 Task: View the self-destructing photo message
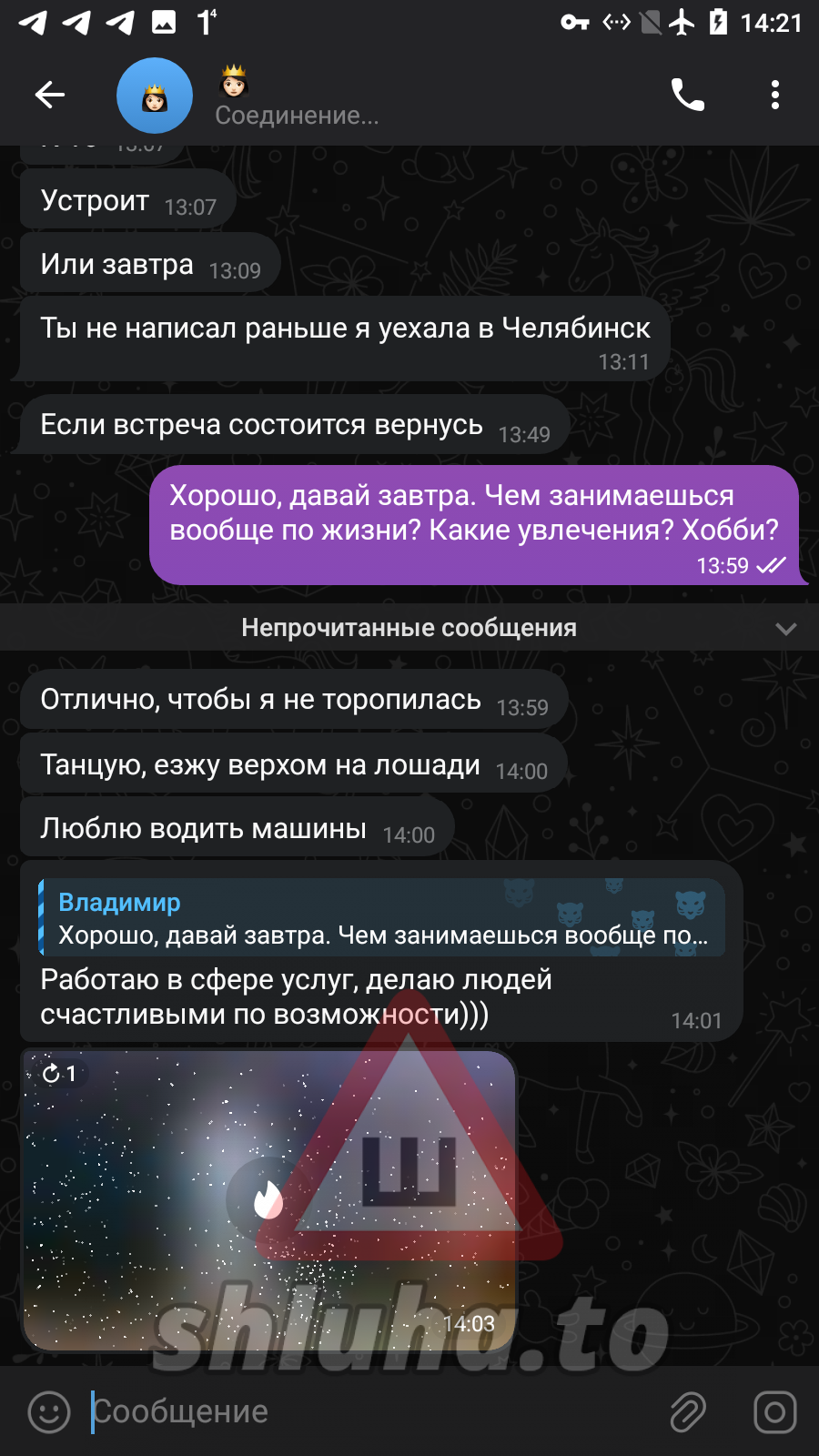click(268, 1201)
